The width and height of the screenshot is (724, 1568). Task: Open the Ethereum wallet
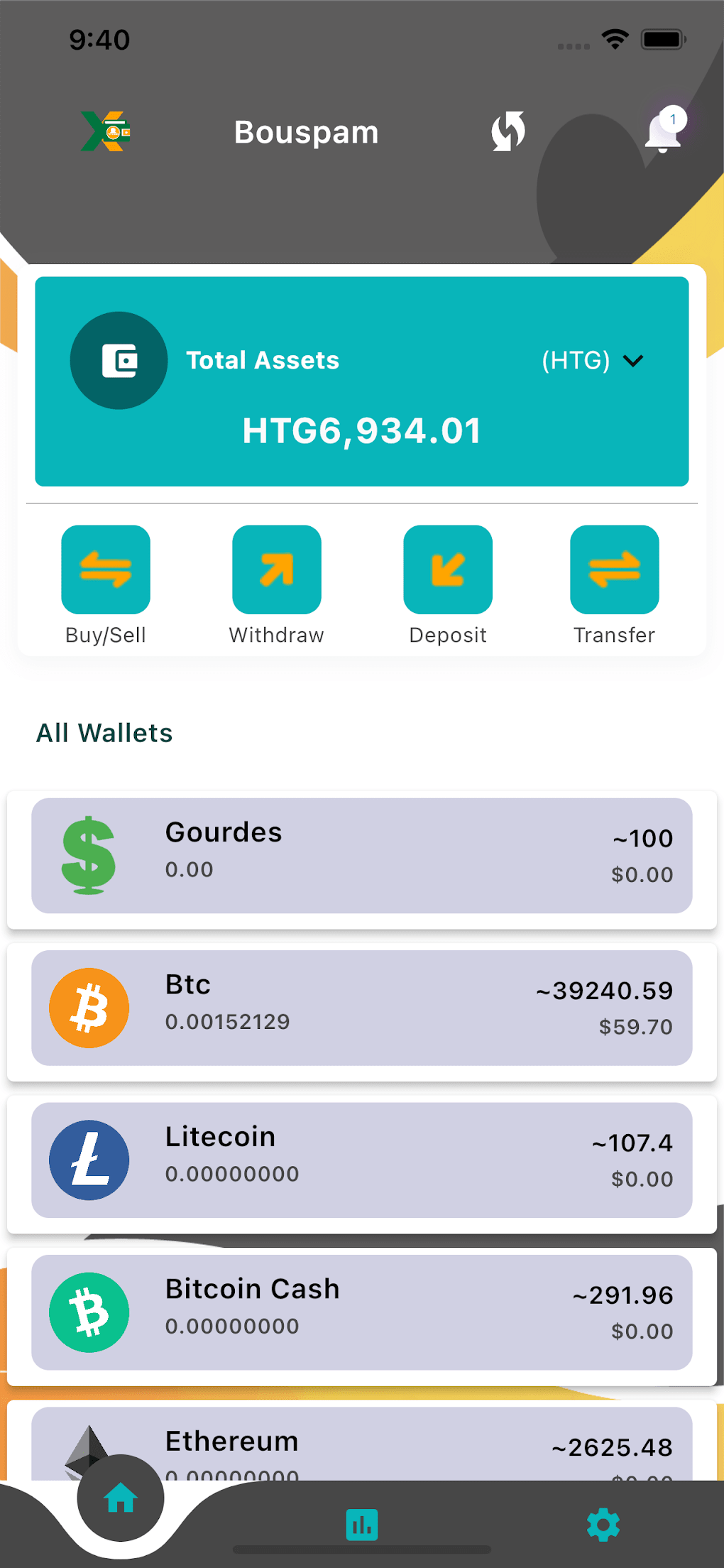(362, 1444)
